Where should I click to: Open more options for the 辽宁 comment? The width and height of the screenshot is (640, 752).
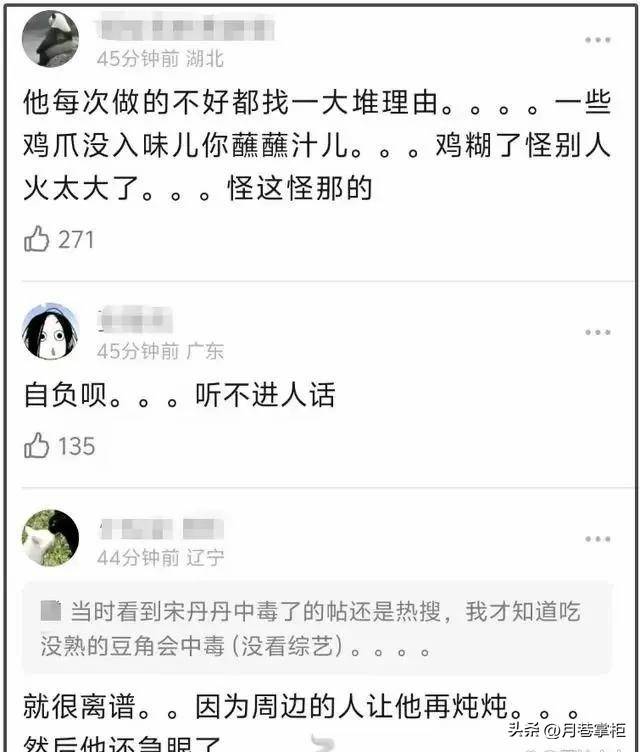[597, 539]
